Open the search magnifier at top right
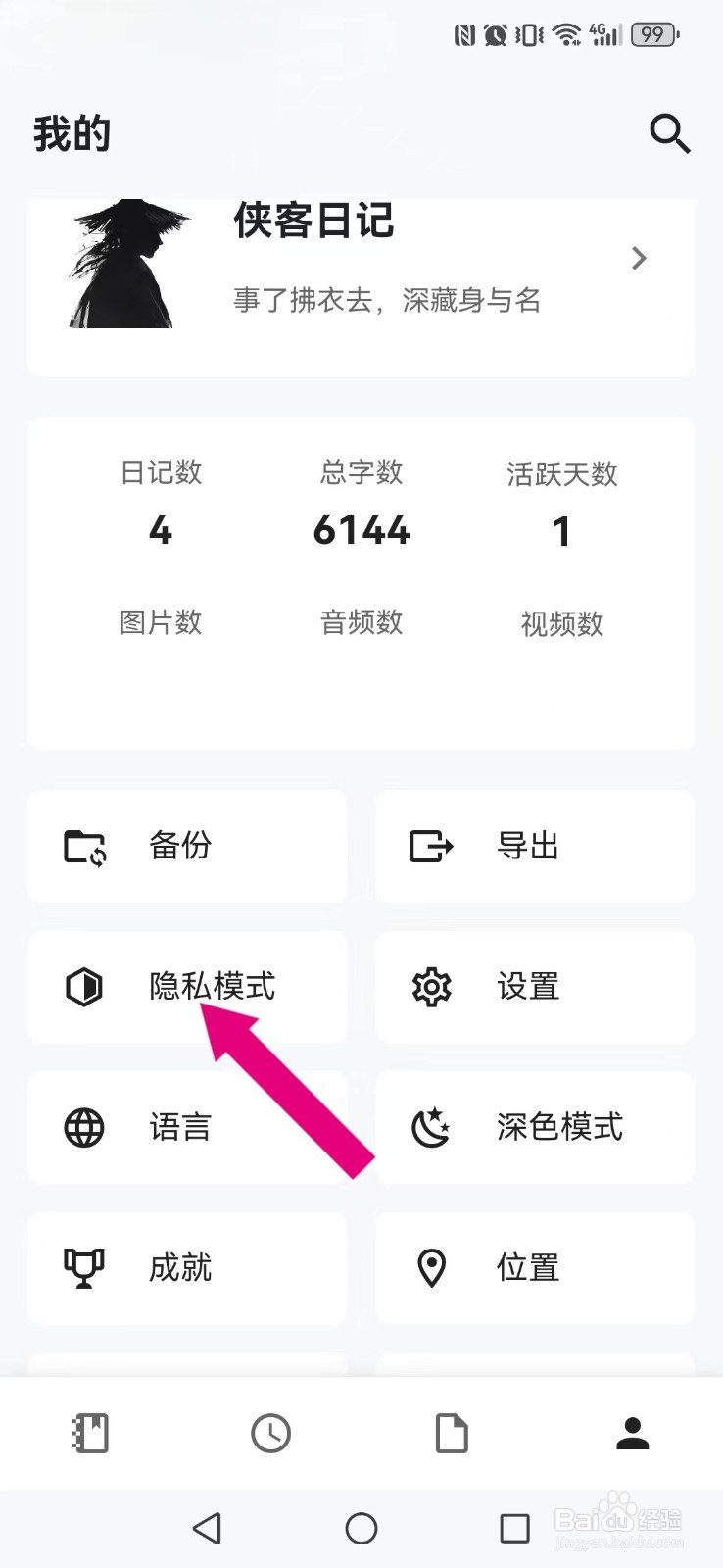Viewport: 723px width, 1568px height. (670, 134)
